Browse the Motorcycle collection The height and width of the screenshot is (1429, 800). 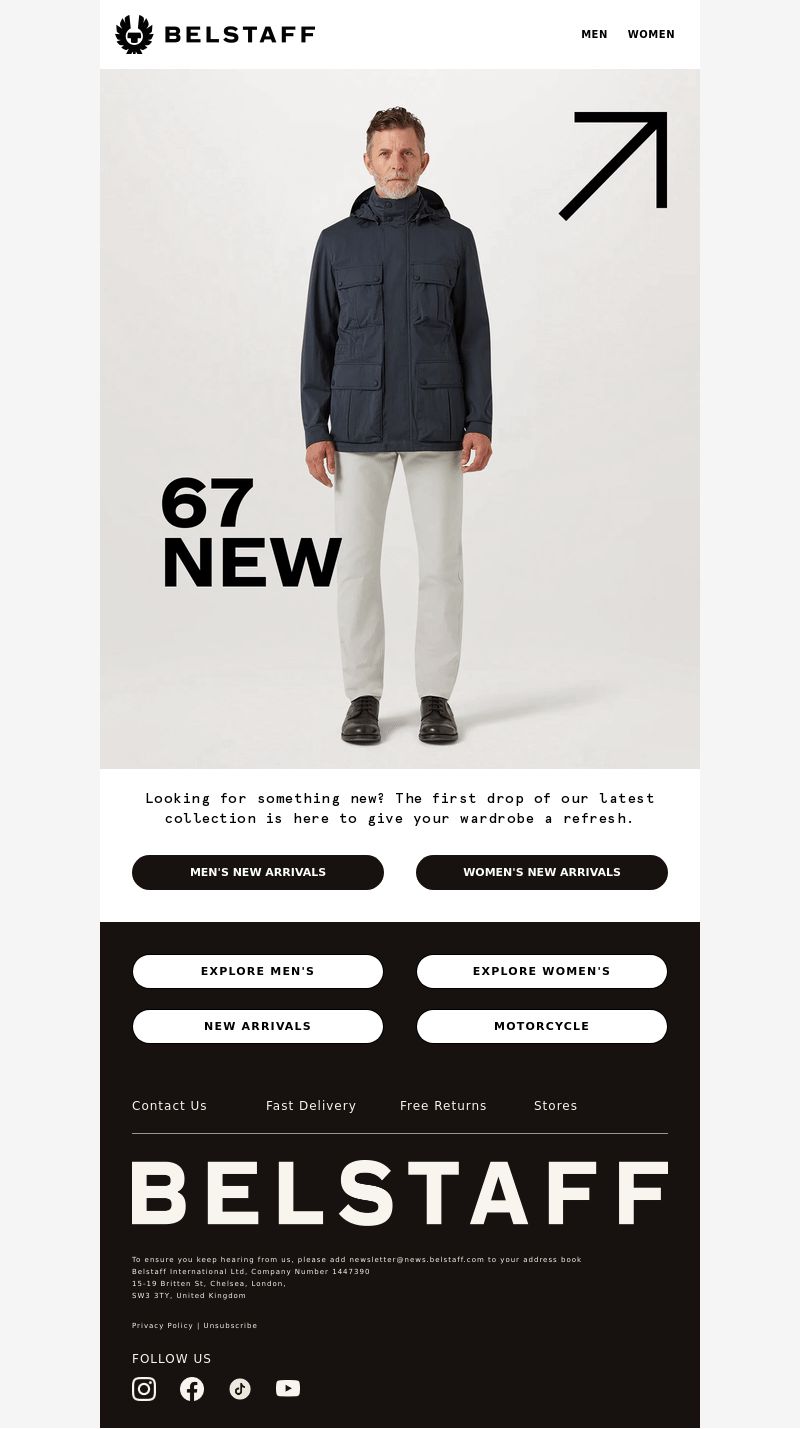click(542, 1026)
